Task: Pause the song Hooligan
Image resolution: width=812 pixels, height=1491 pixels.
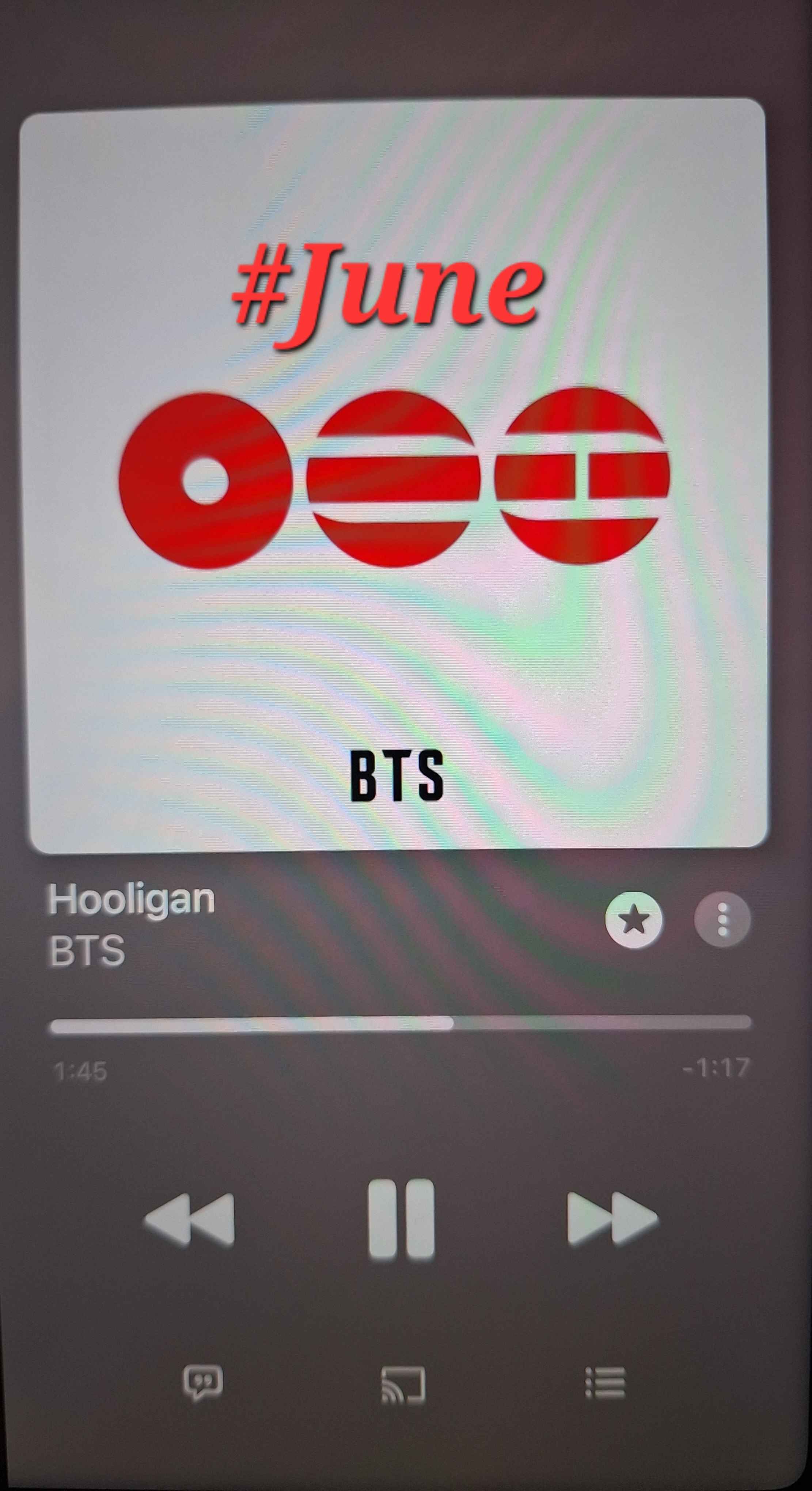Action: pyautogui.click(x=401, y=1219)
